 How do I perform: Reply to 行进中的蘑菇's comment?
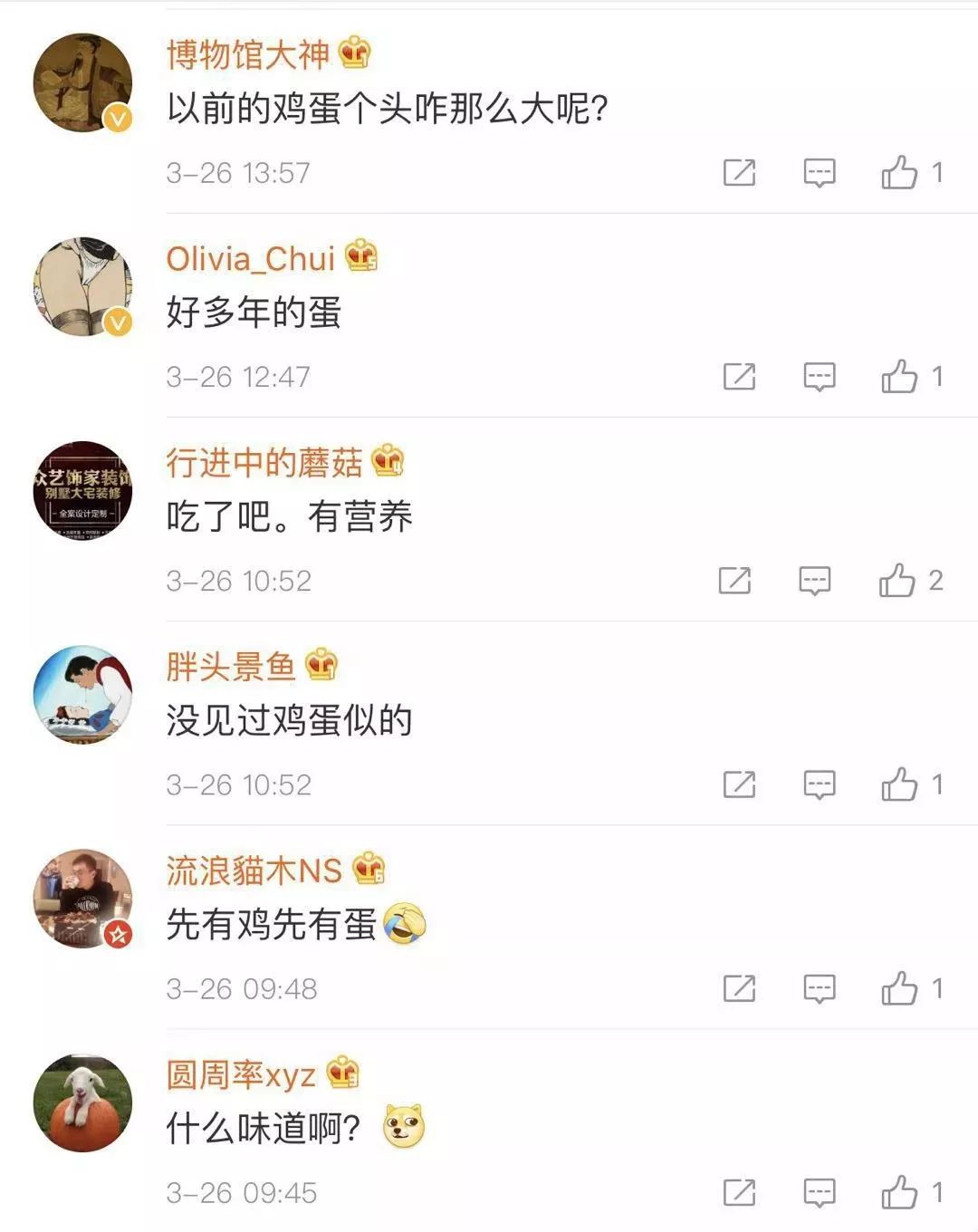[815, 580]
